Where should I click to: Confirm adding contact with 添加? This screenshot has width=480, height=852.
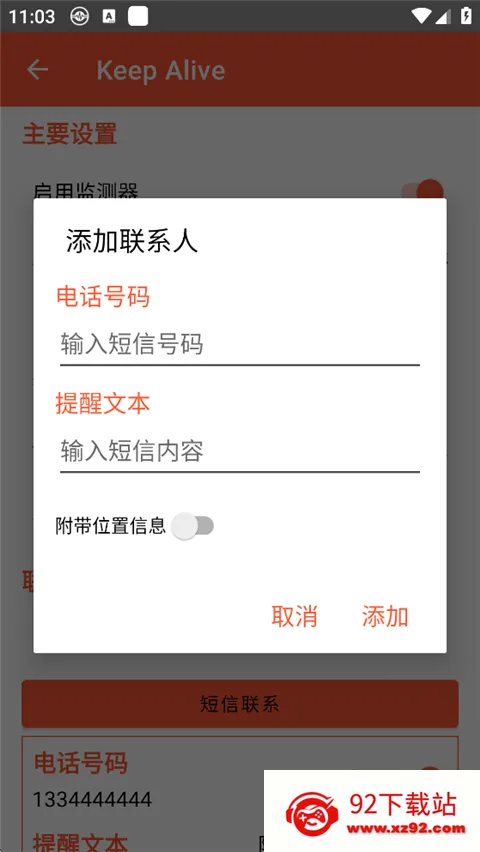click(385, 616)
